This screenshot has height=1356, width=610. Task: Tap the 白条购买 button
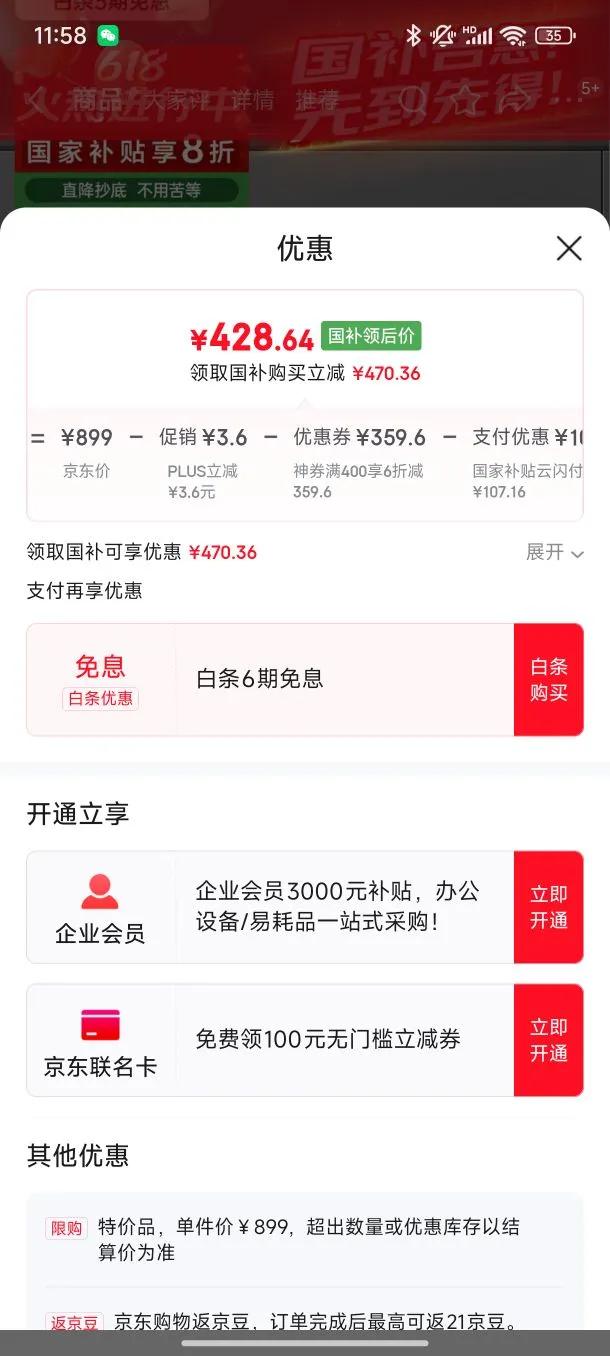(549, 680)
